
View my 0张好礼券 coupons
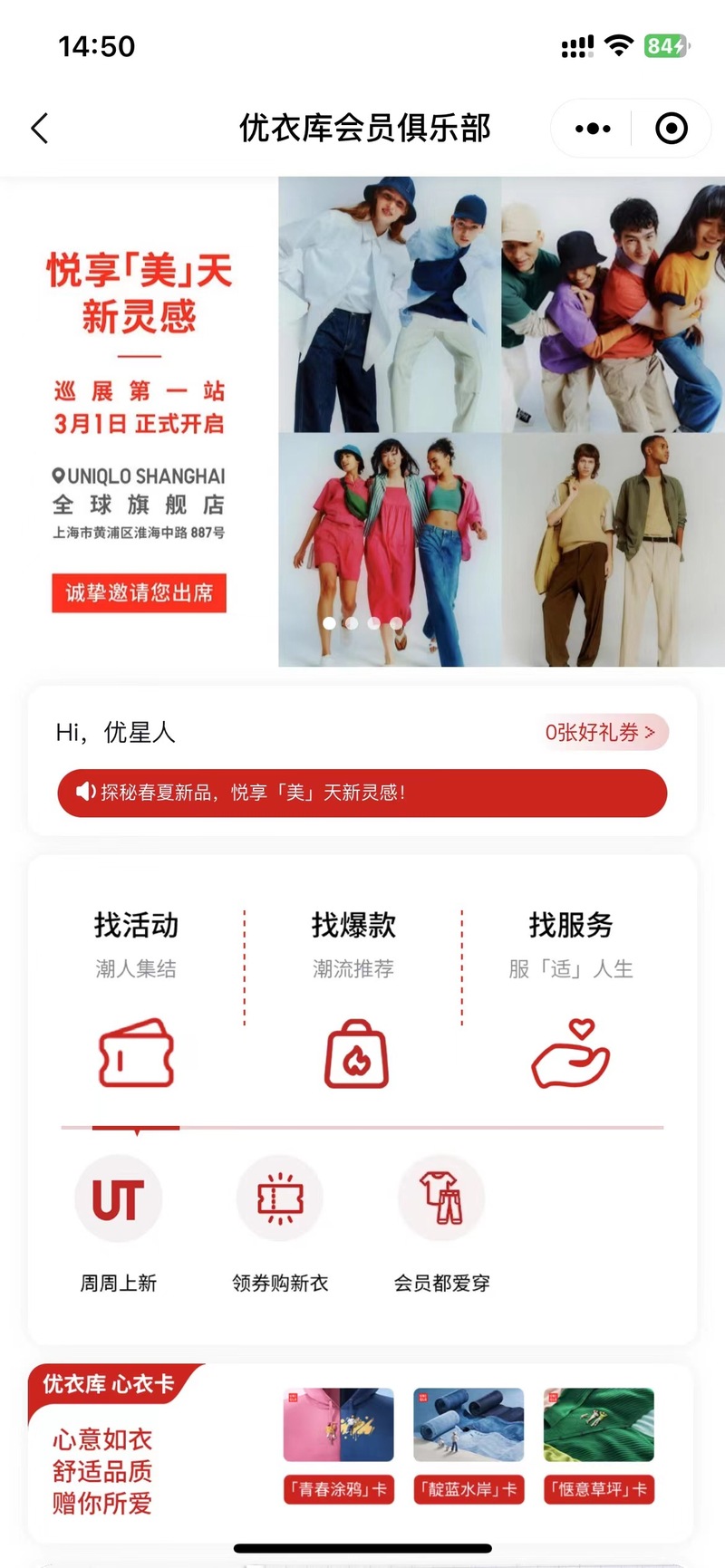coord(600,732)
